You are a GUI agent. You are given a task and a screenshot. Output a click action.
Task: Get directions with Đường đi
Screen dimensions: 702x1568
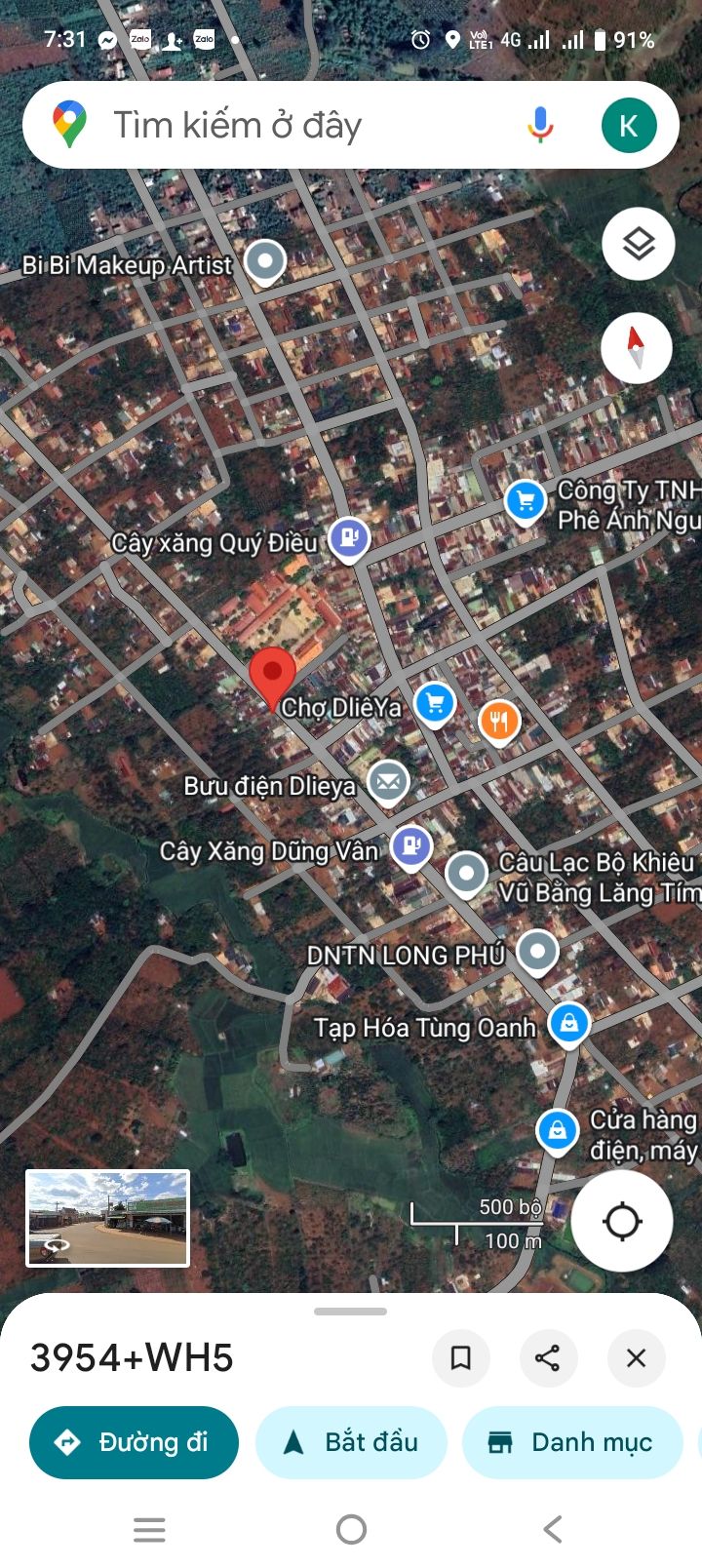[135, 1442]
